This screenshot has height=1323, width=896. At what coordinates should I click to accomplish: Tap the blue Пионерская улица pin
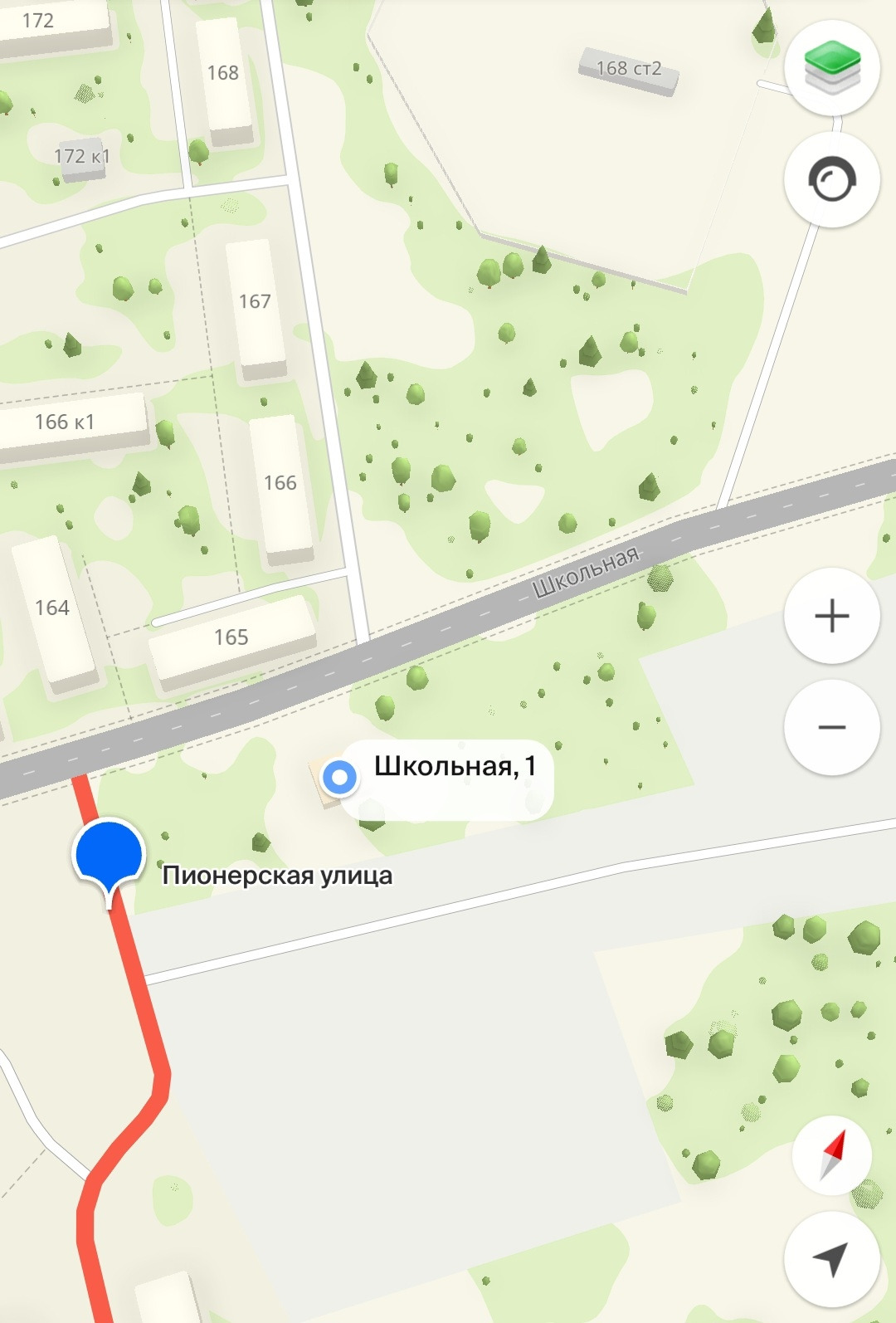(109, 854)
